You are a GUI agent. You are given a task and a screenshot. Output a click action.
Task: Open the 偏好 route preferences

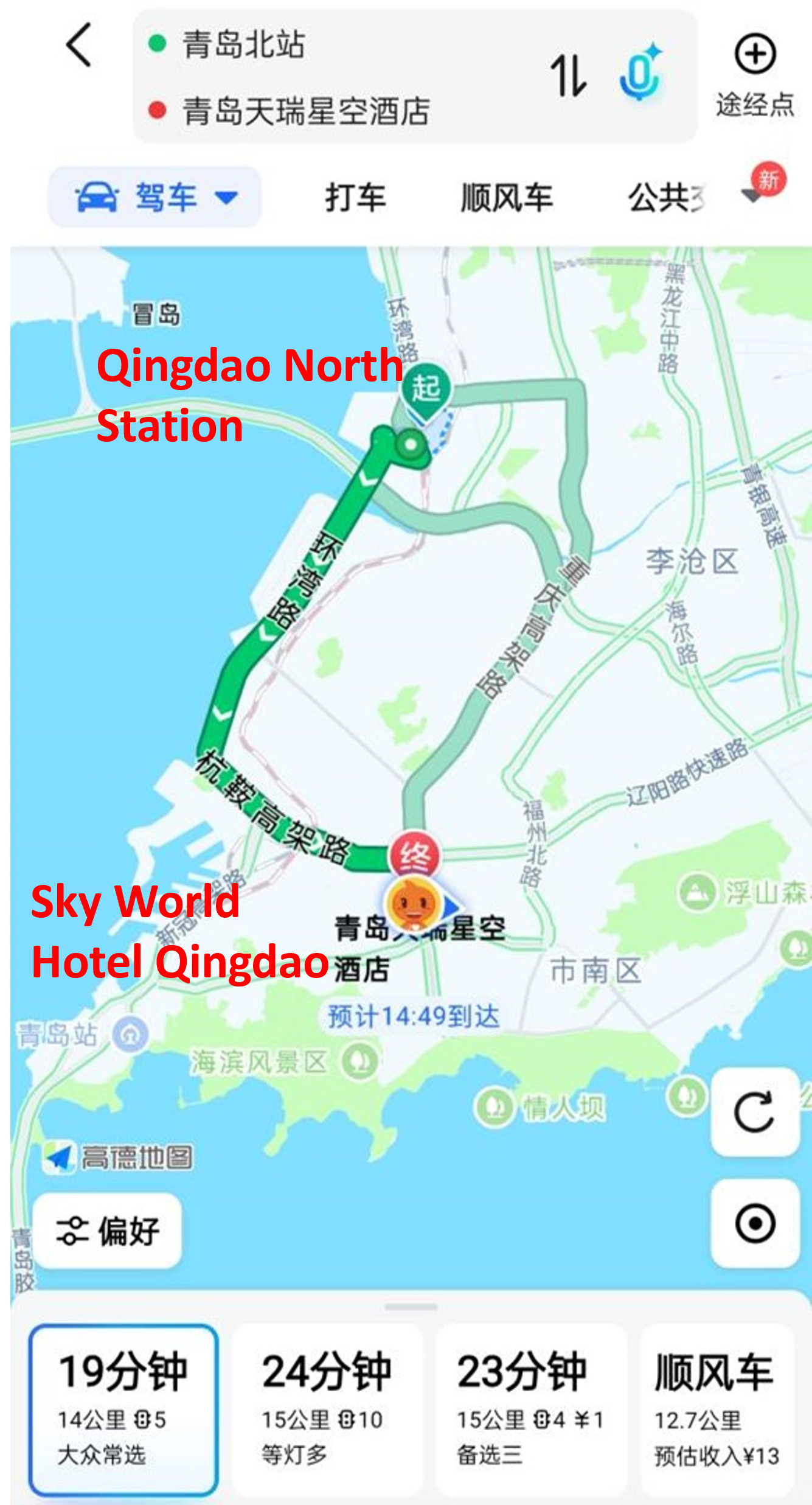[x=108, y=1231]
